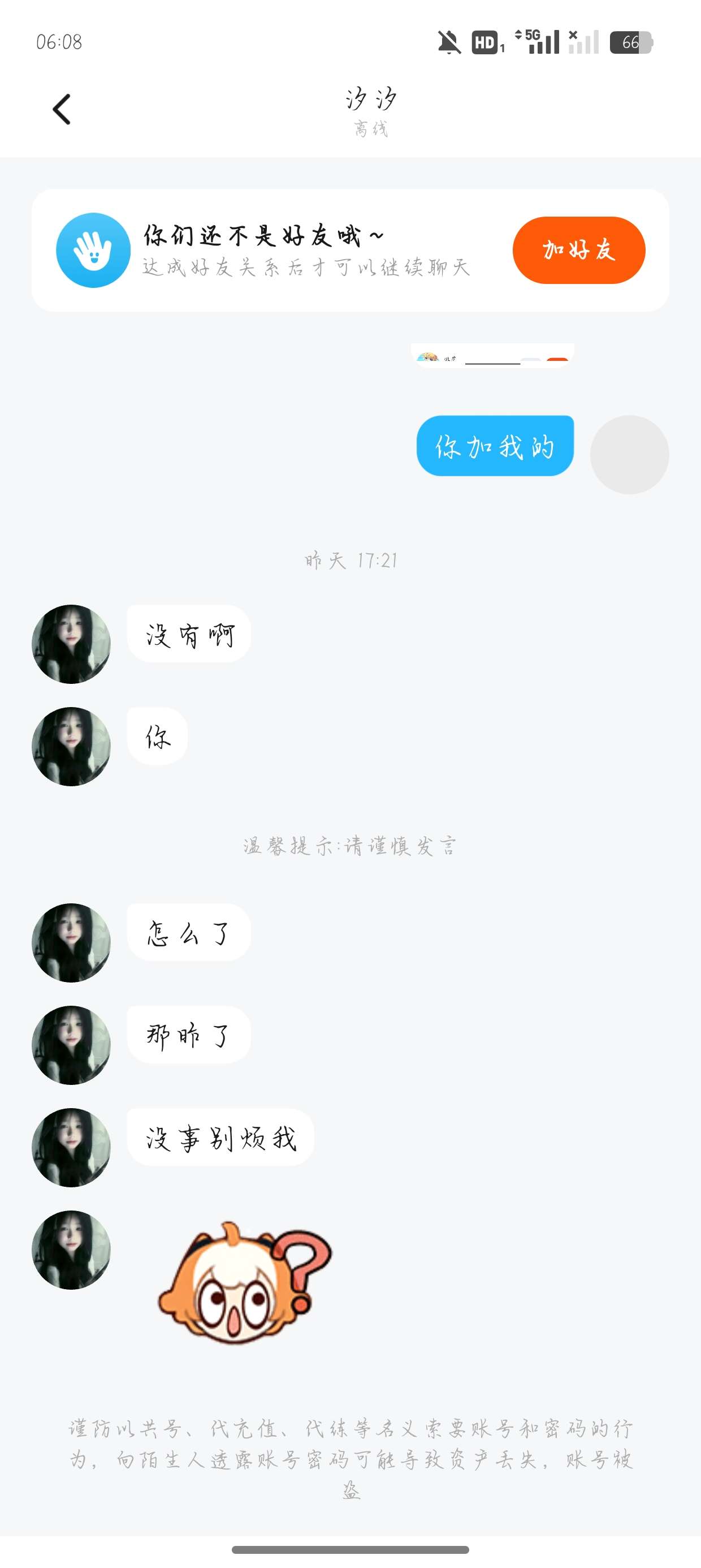Open the avatar beside 没有啊 message
The height and width of the screenshot is (1568, 701).
pos(71,644)
